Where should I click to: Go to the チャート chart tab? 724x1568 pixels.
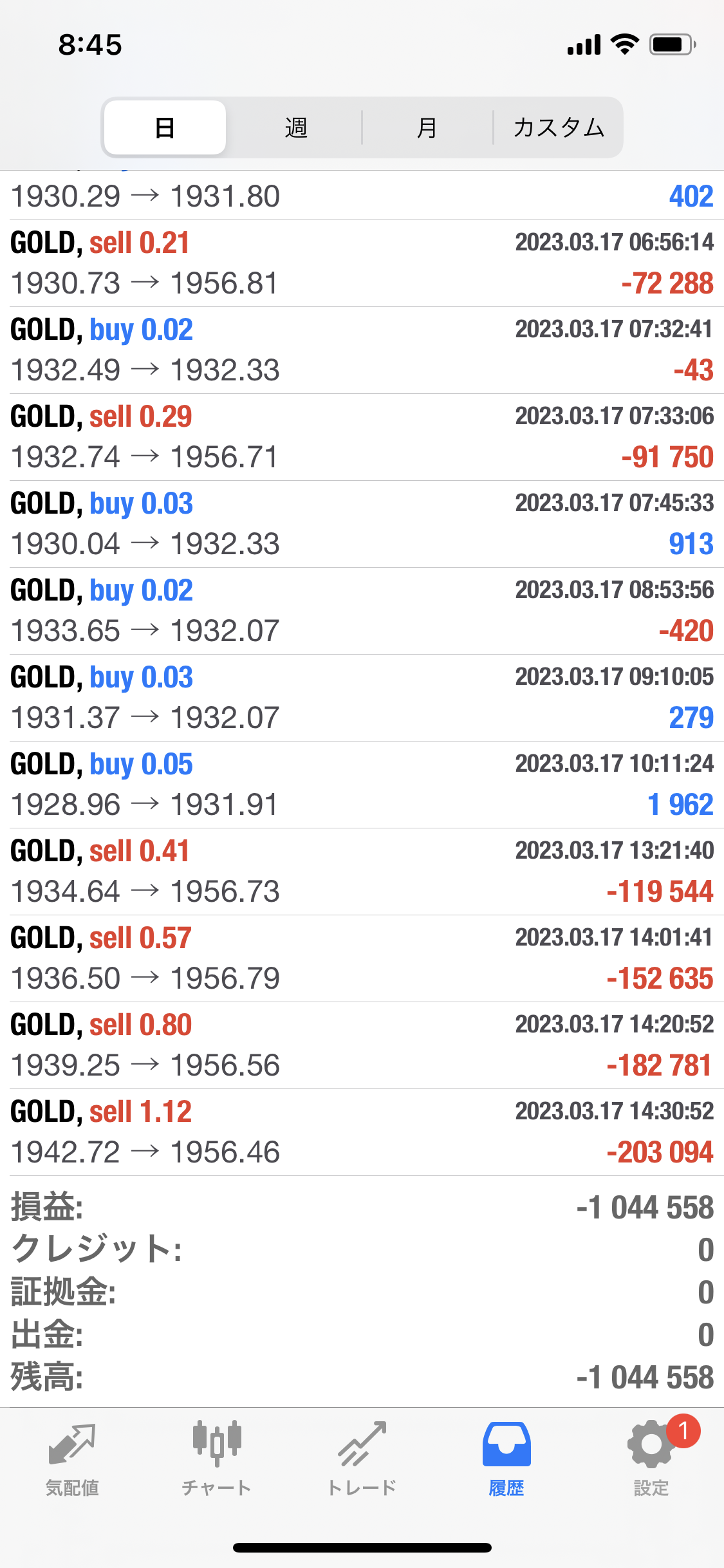(217, 1459)
